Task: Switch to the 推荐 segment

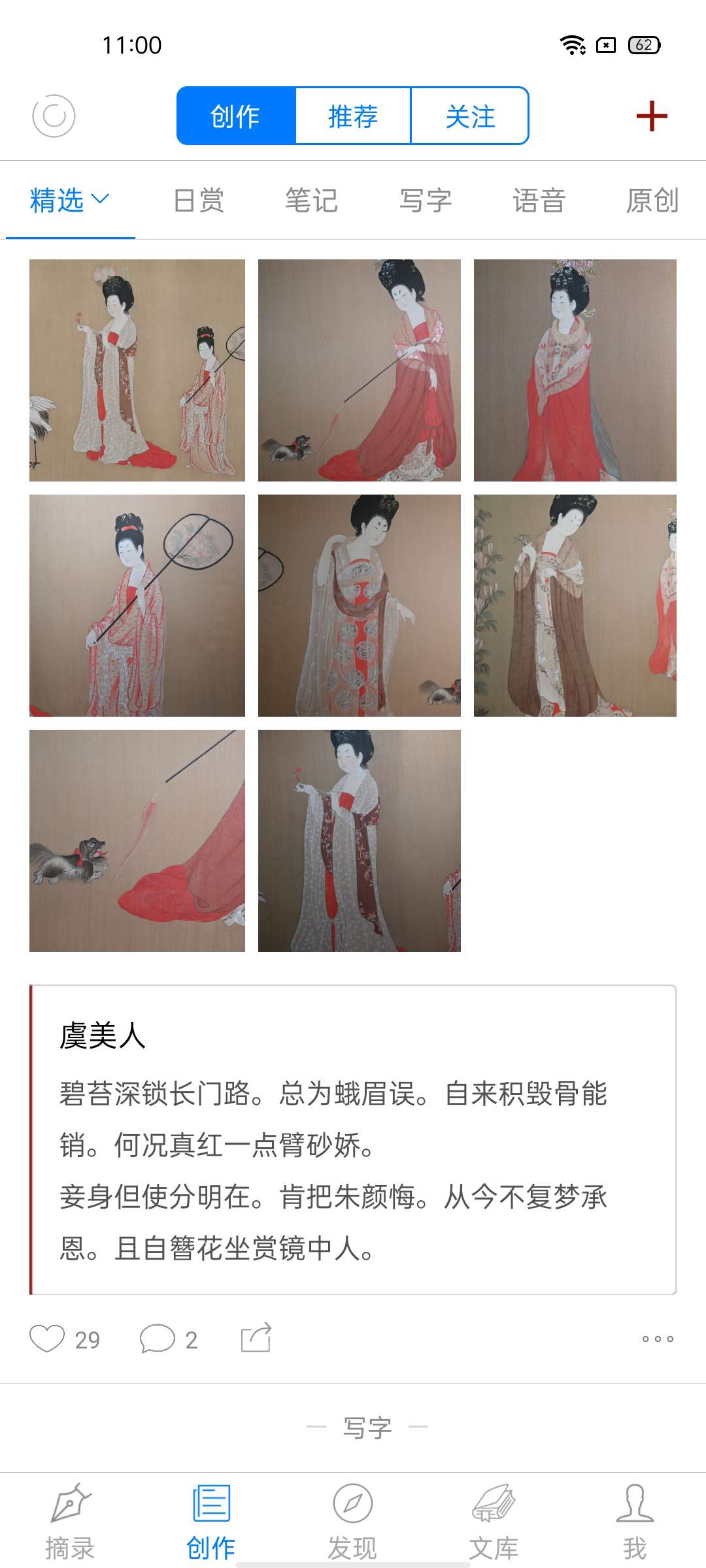Action: click(353, 116)
